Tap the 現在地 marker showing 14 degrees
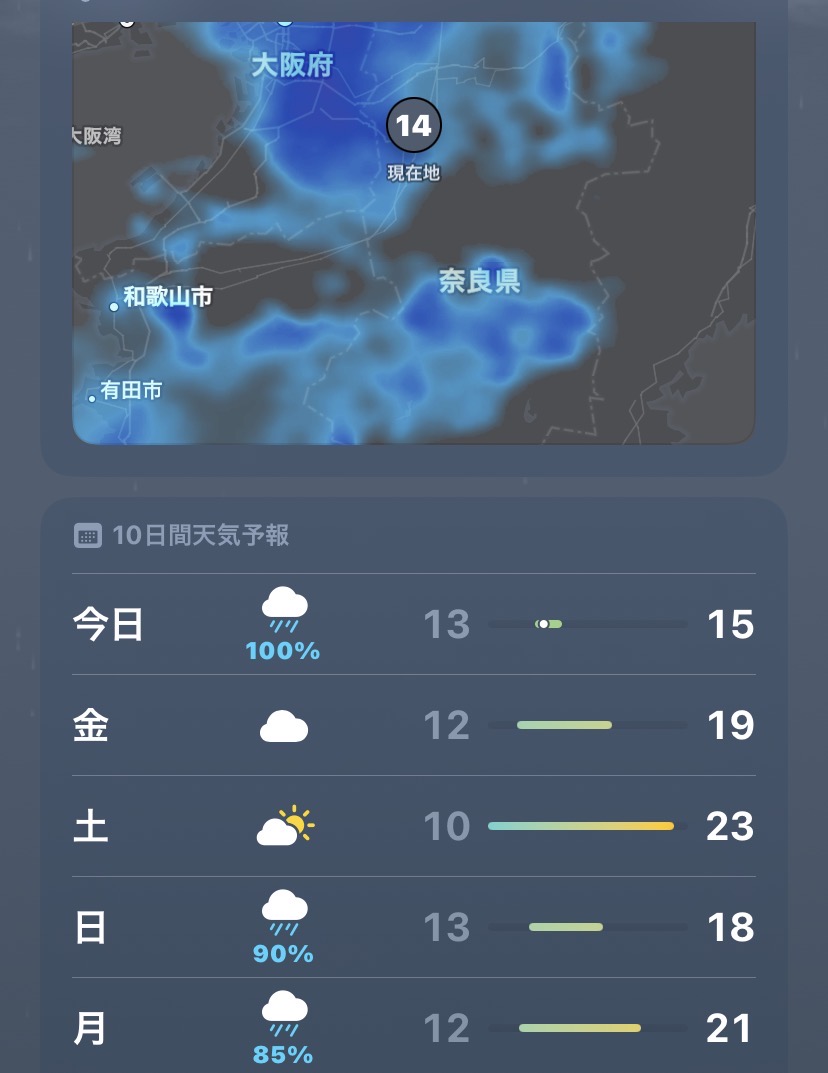The height and width of the screenshot is (1073, 828). [x=413, y=125]
